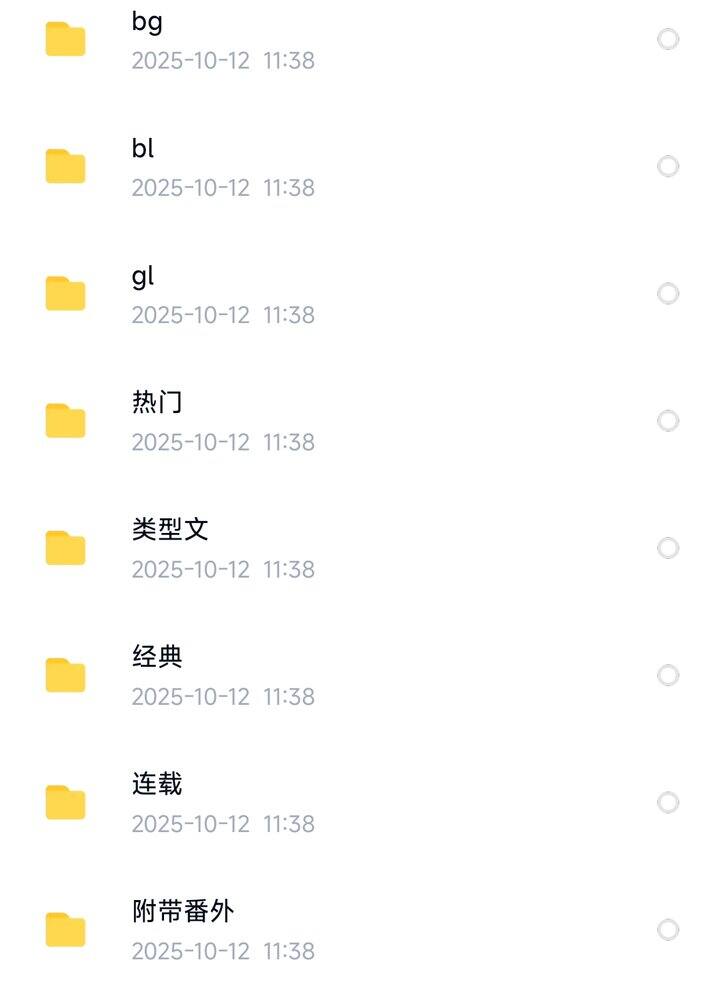Check the circle beside 连载

(668, 802)
